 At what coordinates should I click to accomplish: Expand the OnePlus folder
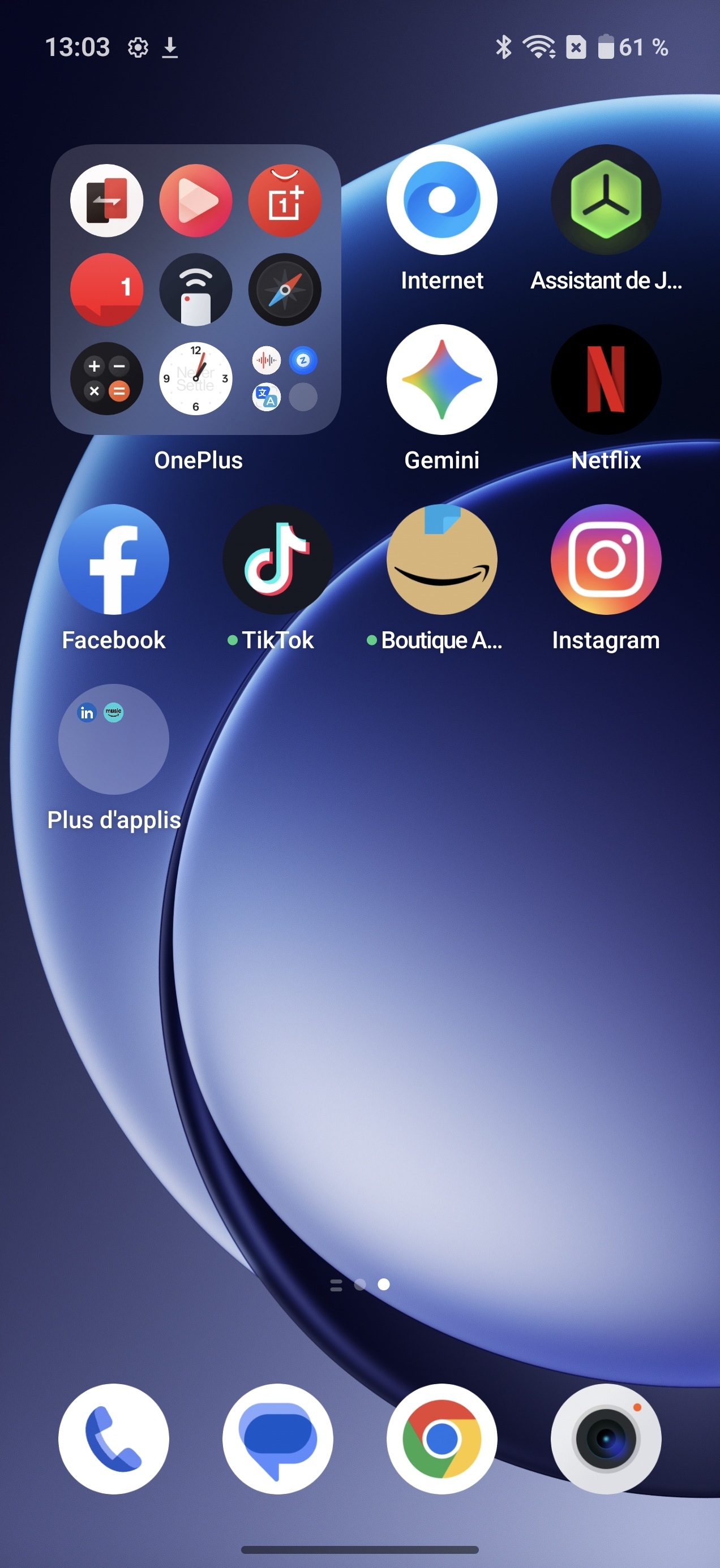(196, 288)
